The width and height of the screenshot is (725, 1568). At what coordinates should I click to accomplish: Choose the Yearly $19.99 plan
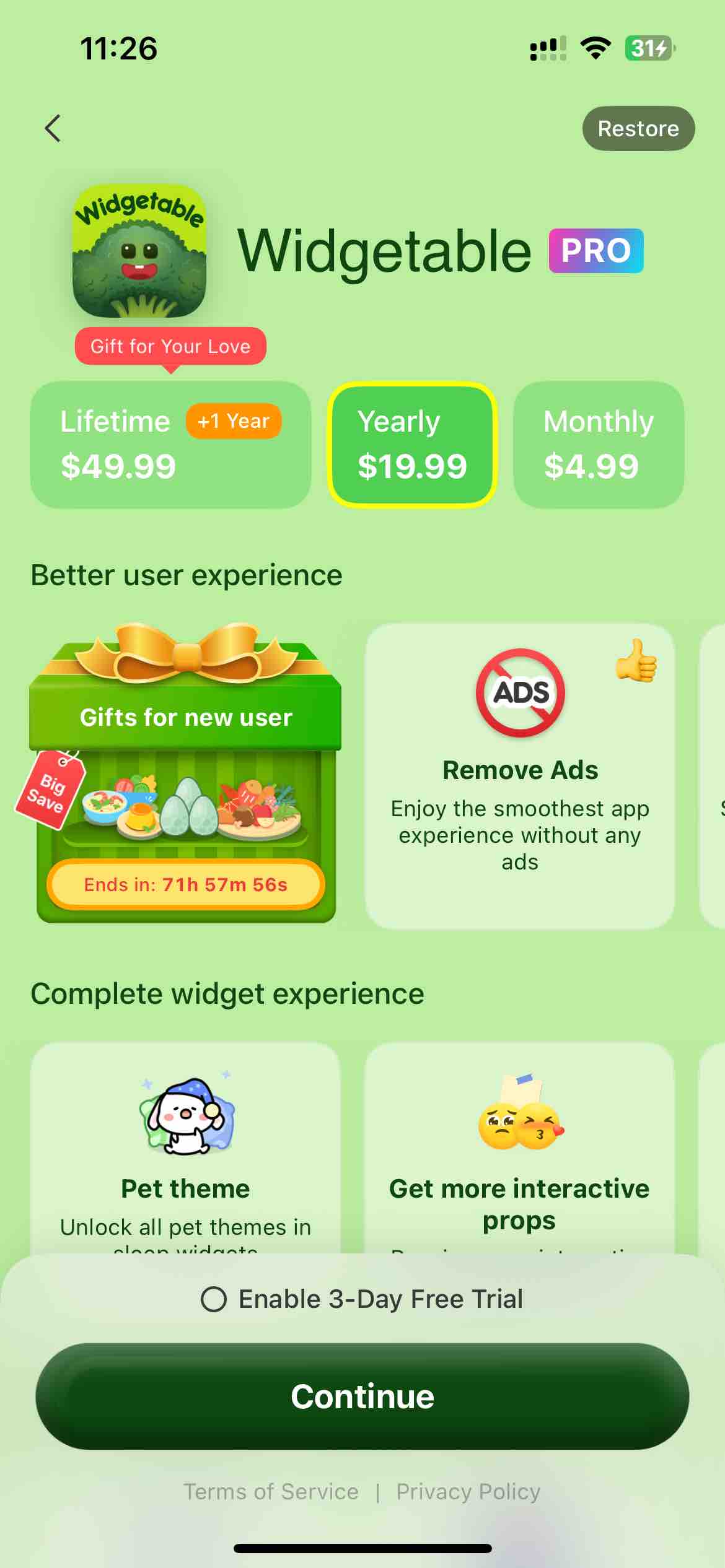pos(412,445)
